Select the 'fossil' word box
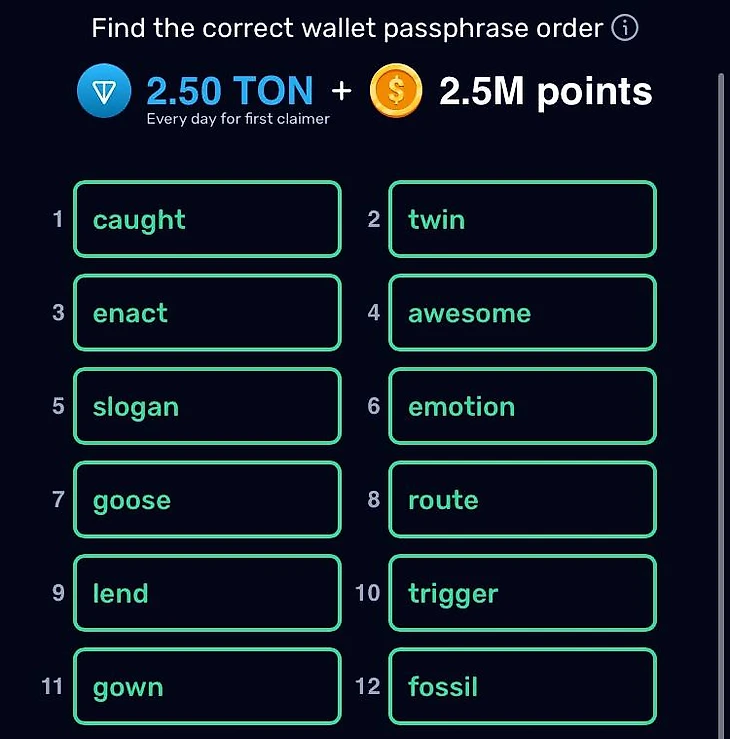This screenshot has width=730, height=739. pos(522,687)
